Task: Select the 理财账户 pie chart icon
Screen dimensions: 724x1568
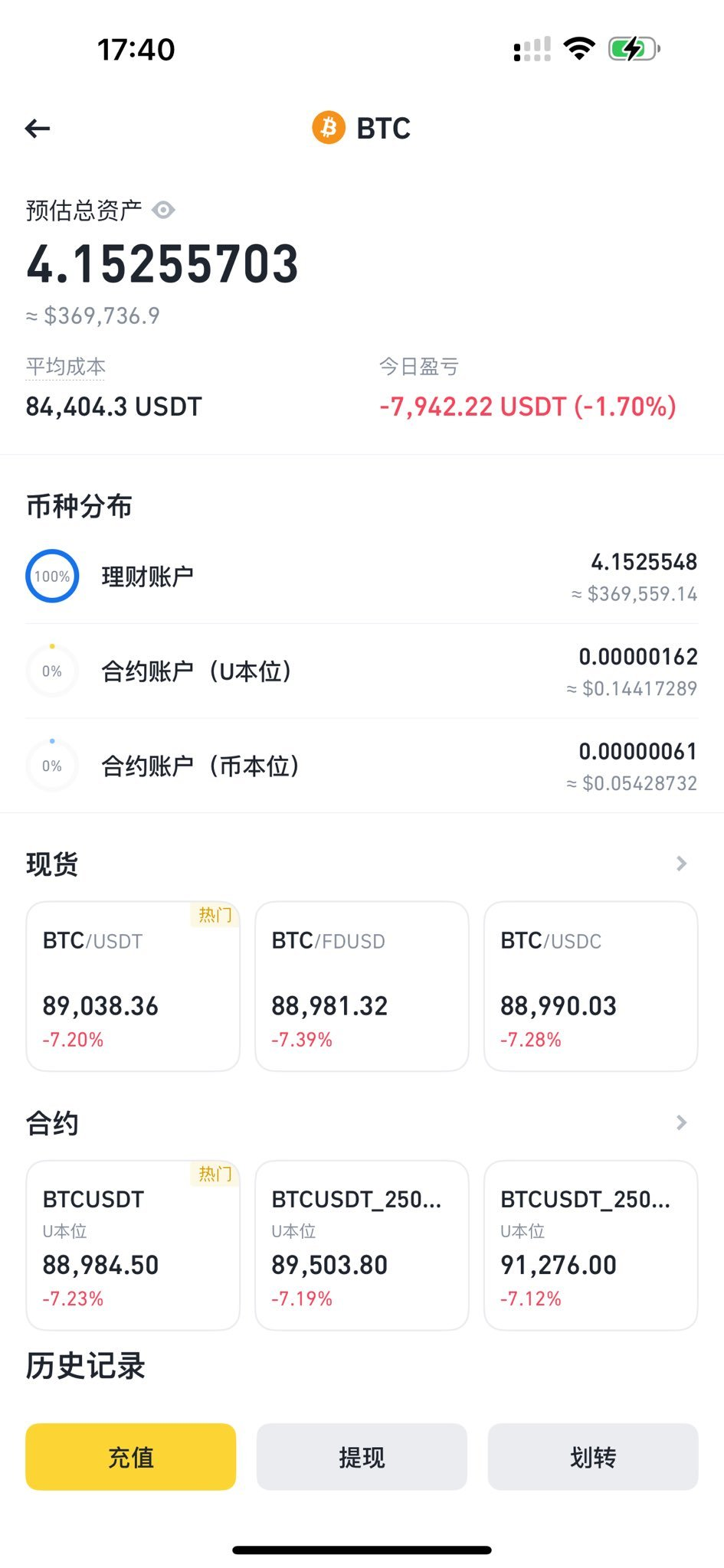Action: (x=51, y=576)
